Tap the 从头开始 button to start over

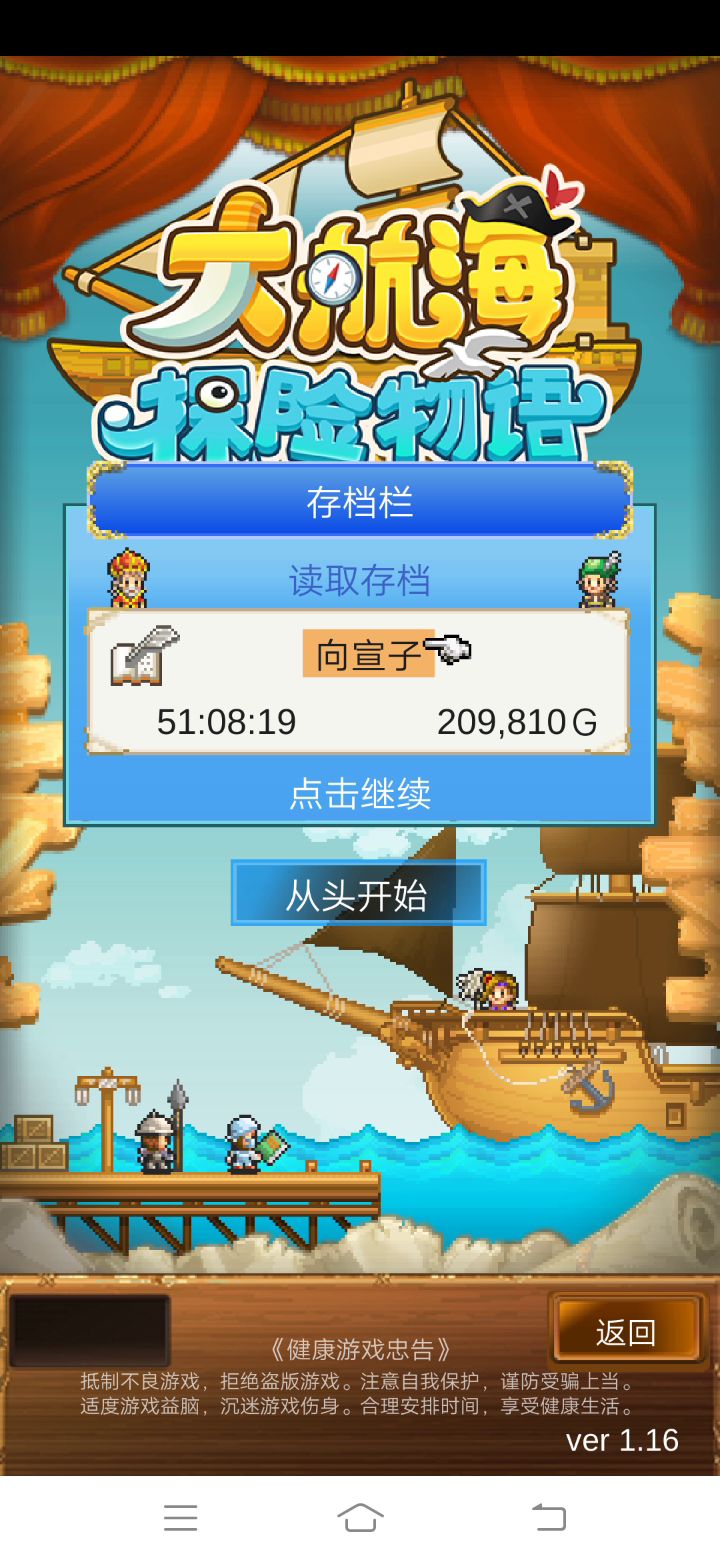coord(358,894)
